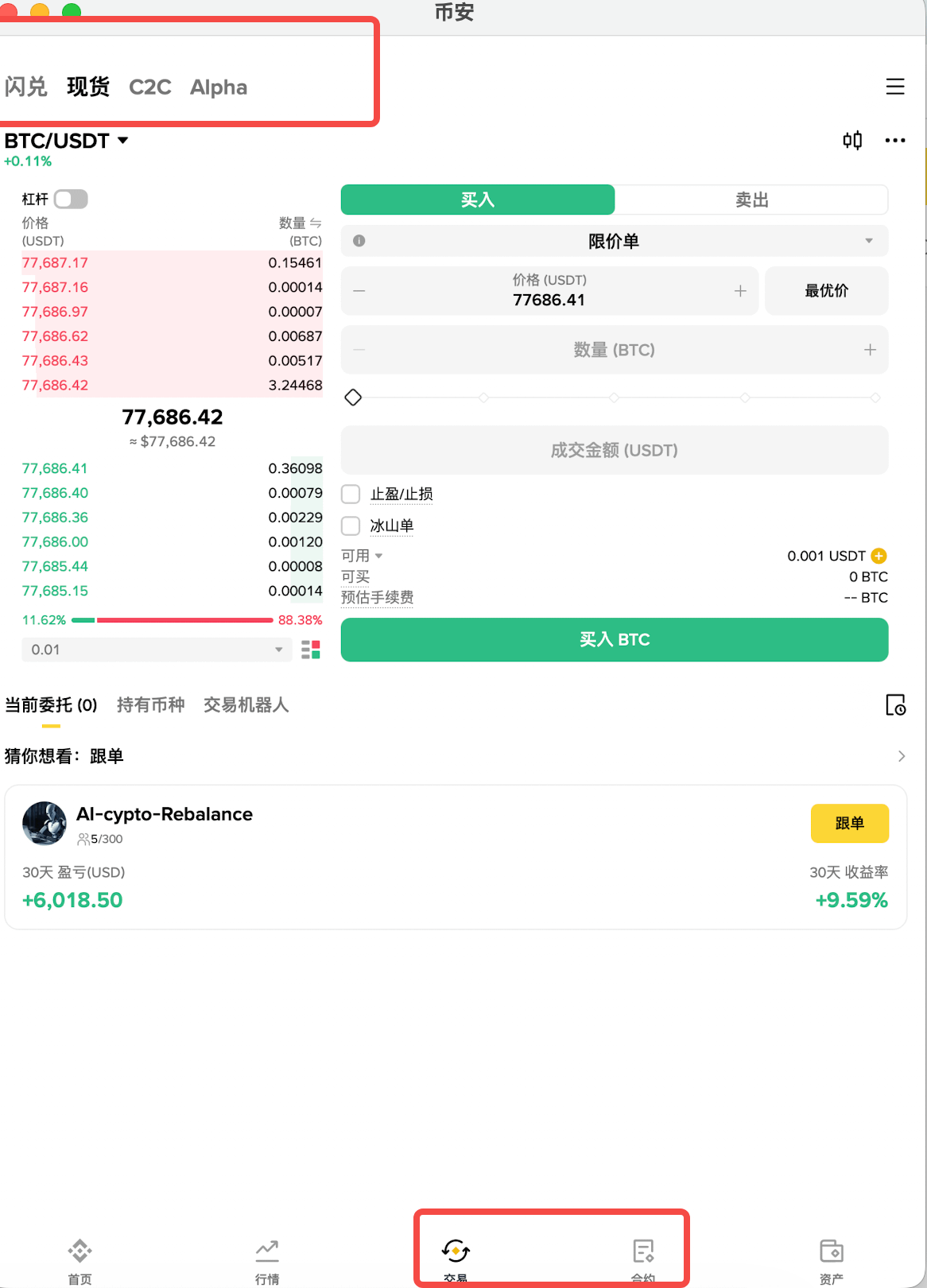This screenshot has width=927, height=1288.
Task: Open more options via the ellipsis icon
Action: [895, 140]
